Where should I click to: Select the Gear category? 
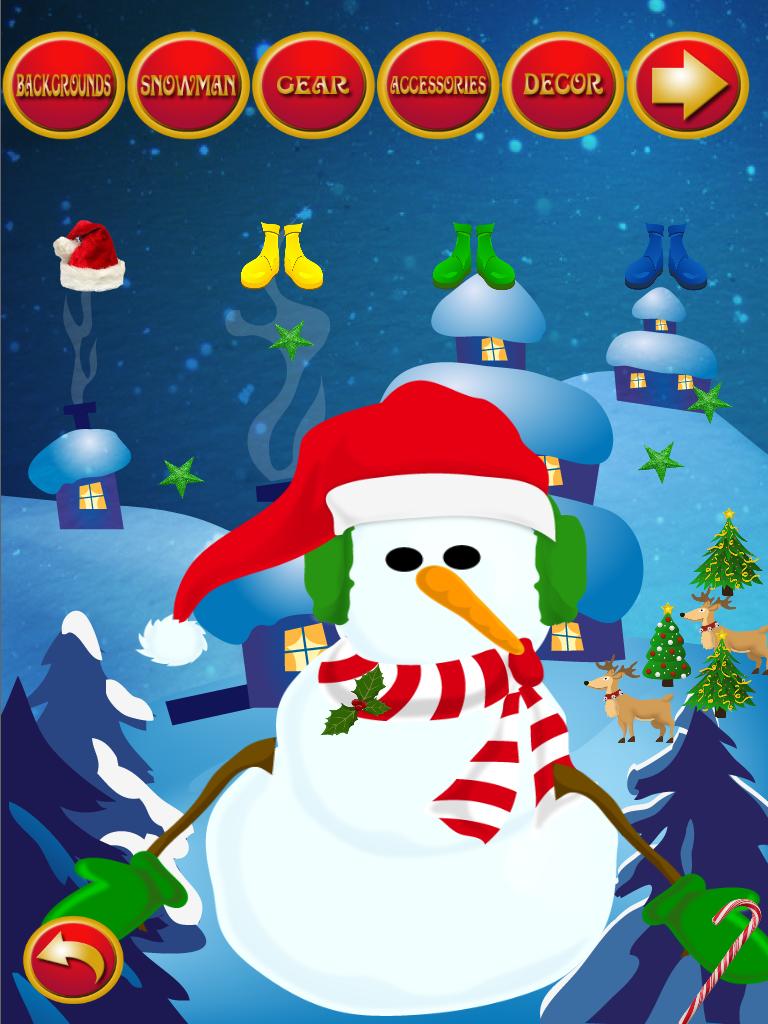313,85
